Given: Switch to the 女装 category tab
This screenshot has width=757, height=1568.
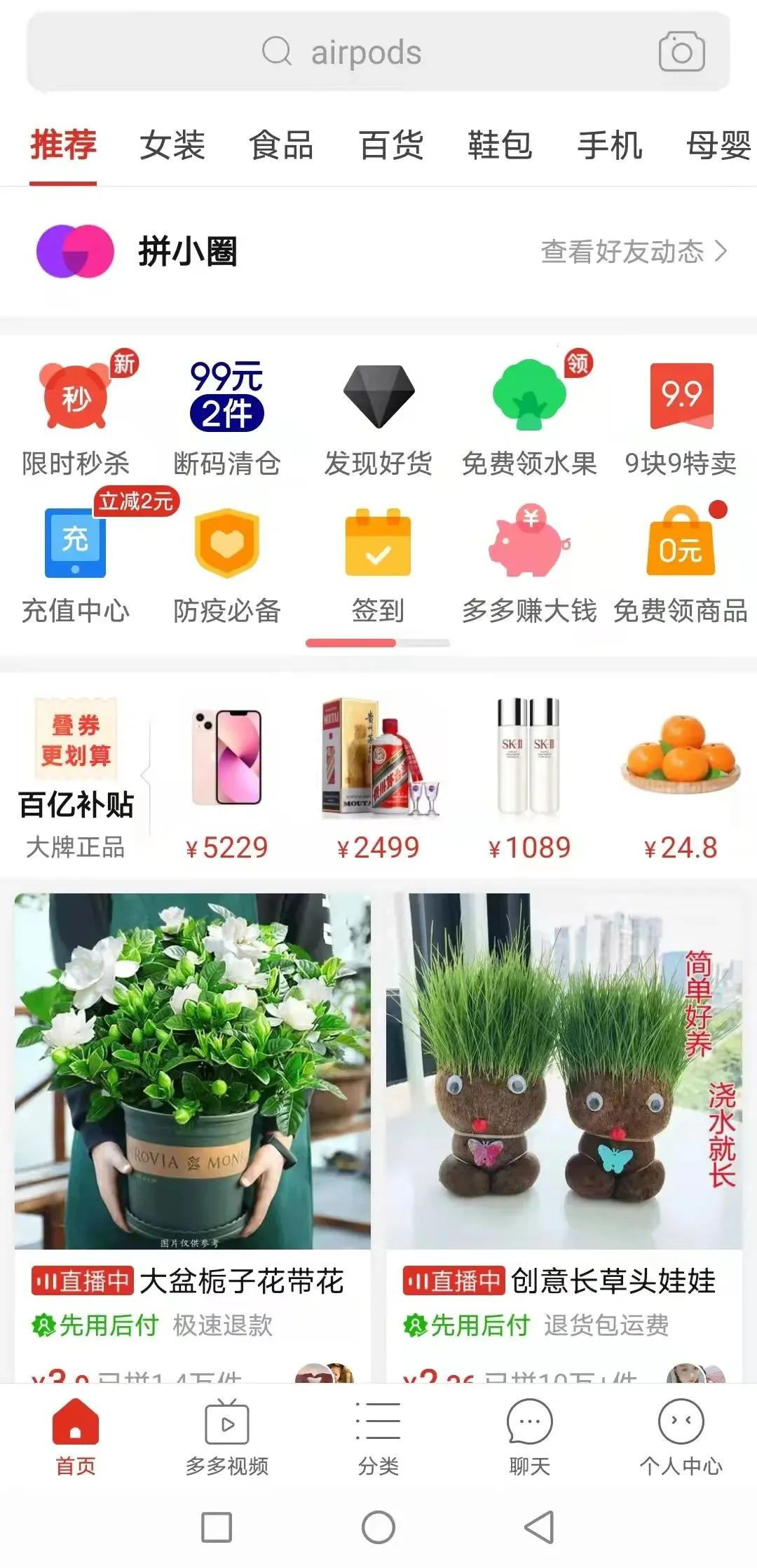Looking at the screenshot, I should coord(172,146).
